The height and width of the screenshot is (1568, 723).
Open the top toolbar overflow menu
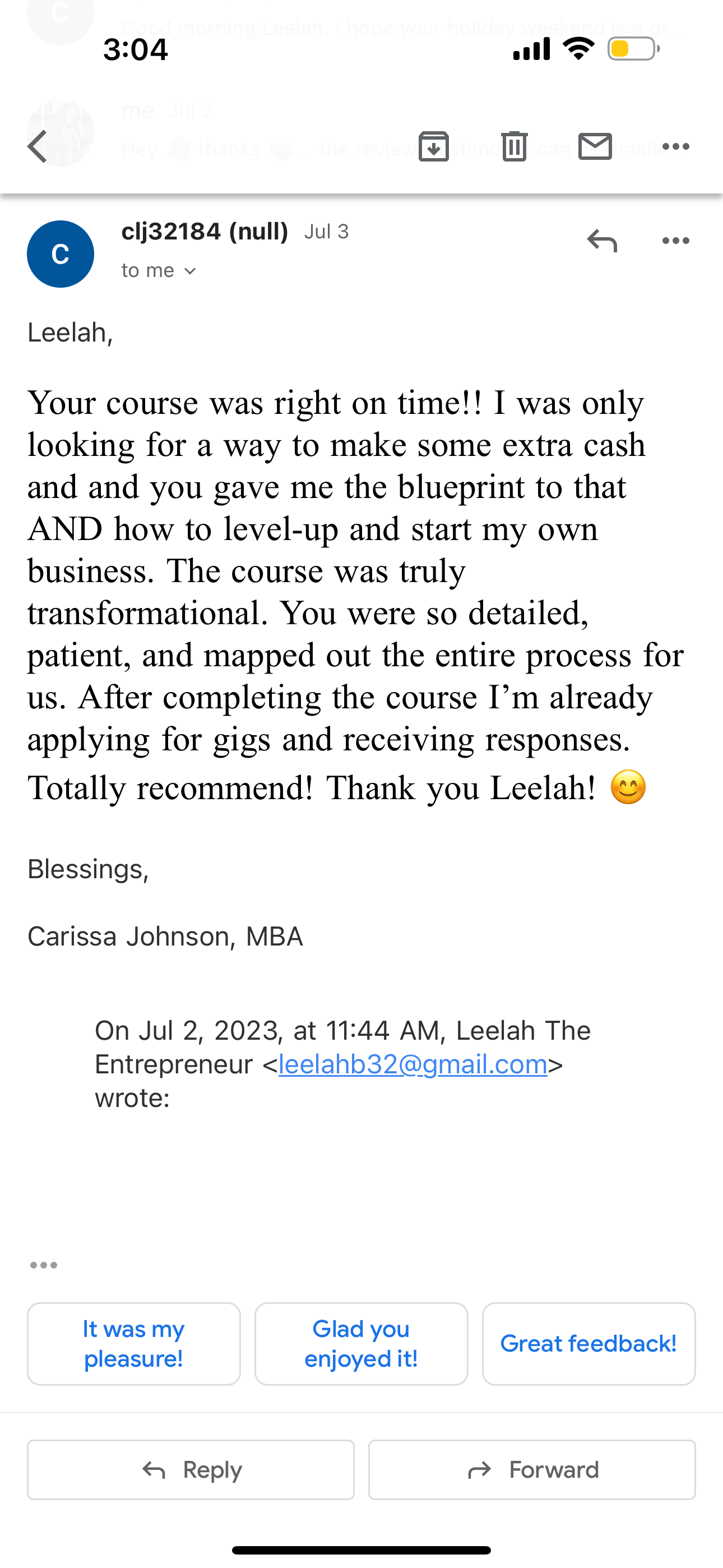675,147
